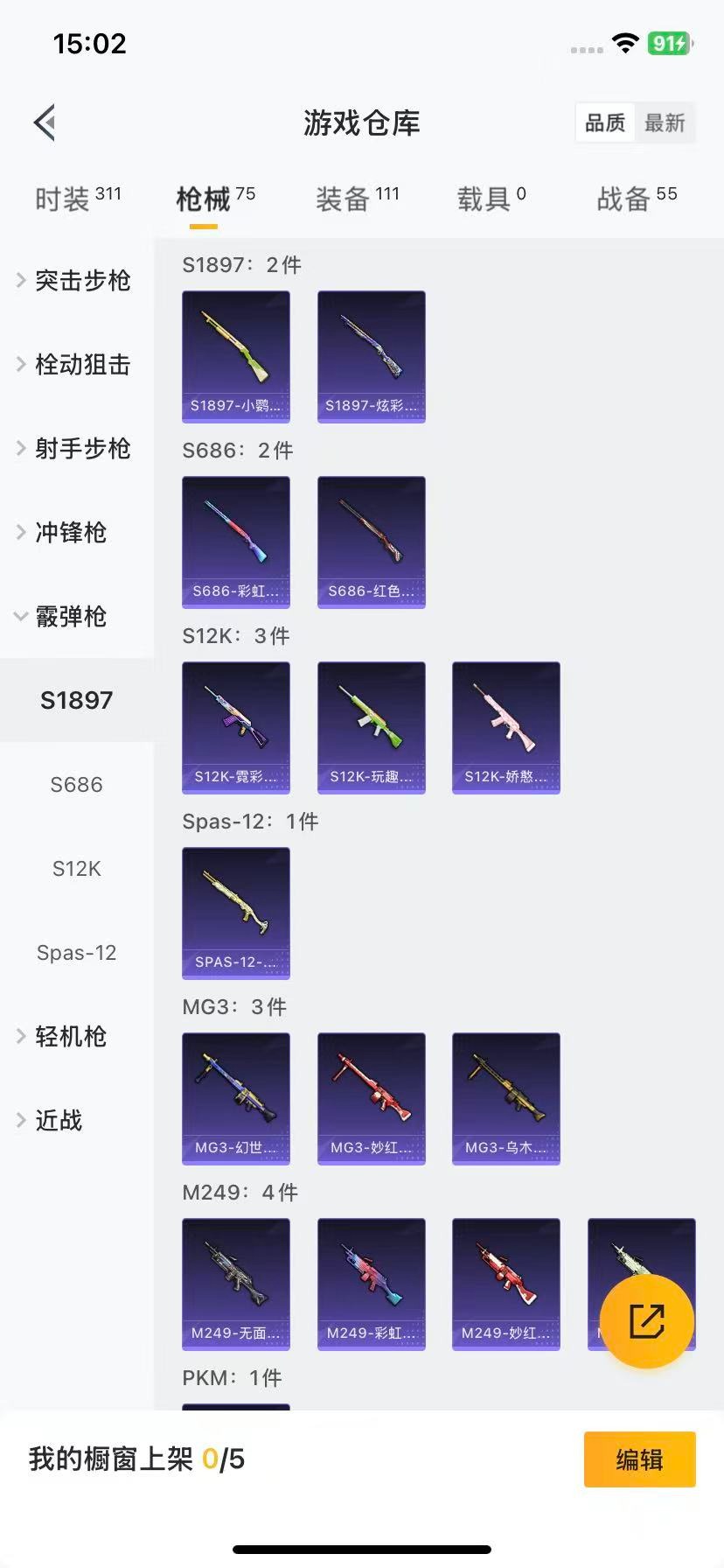Viewport: 724px width, 1568px height.
Task: Tap the 编辑 button
Action: [x=639, y=1459]
